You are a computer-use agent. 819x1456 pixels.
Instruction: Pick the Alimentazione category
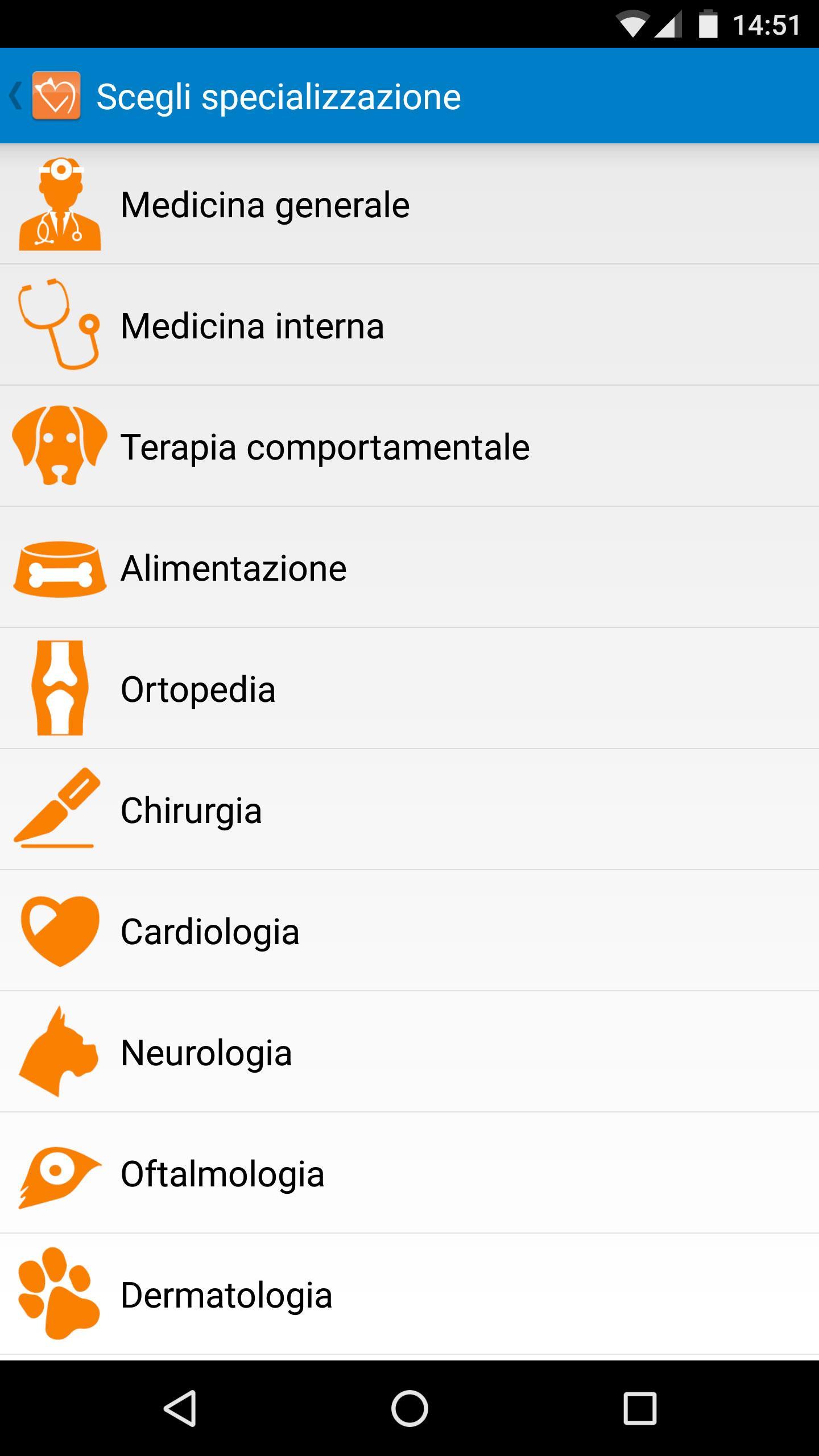(x=409, y=568)
